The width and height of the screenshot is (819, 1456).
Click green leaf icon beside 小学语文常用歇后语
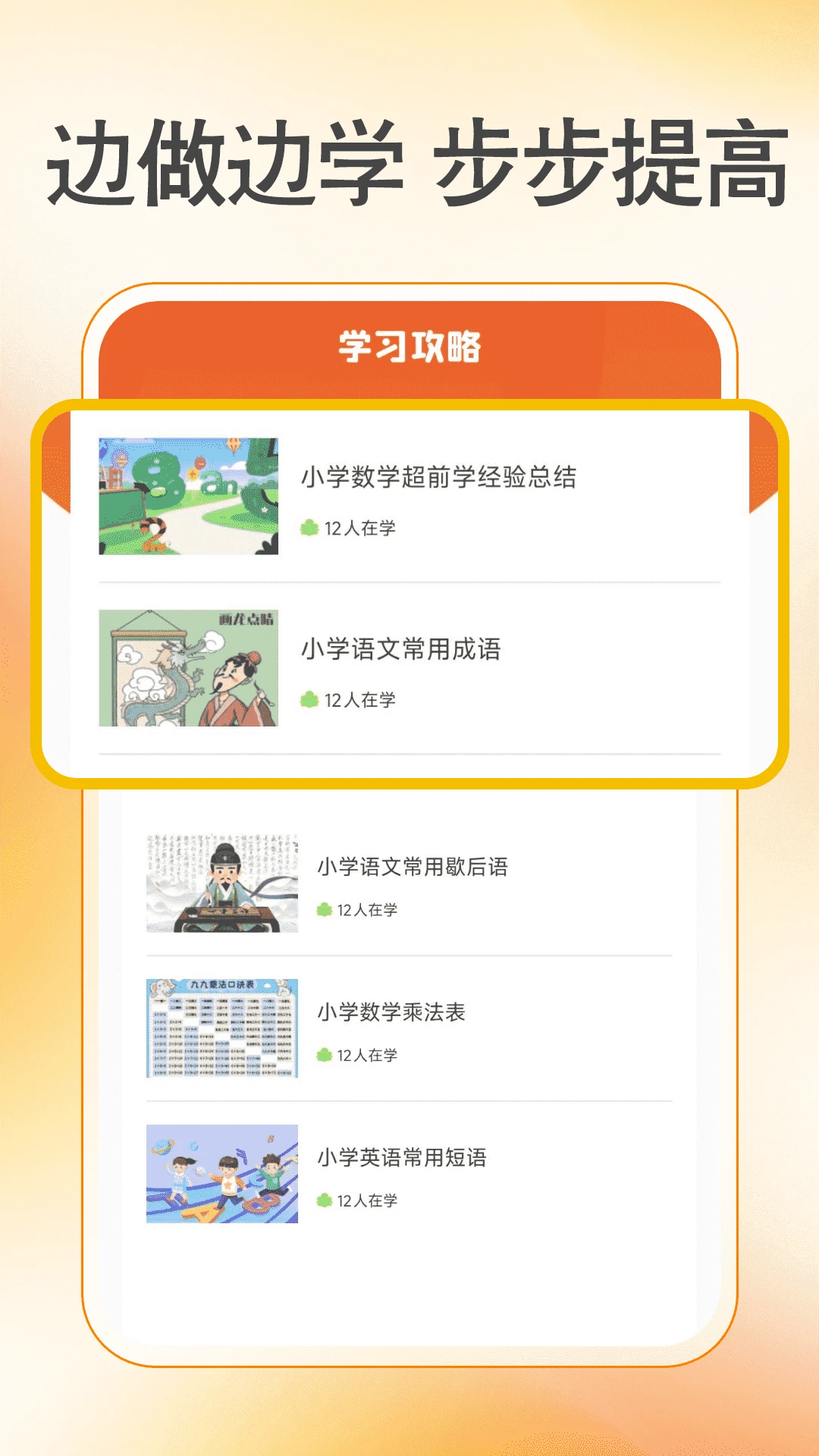click(x=325, y=908)
